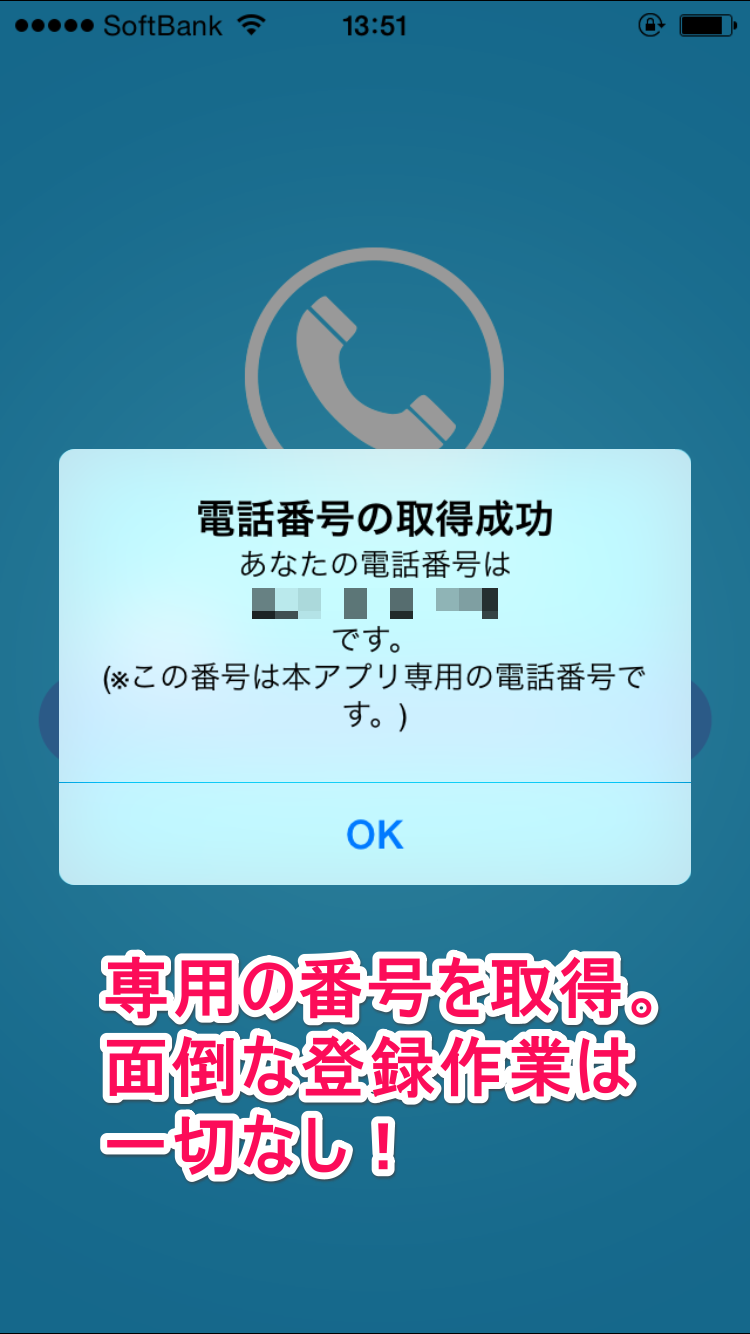Confirm the phone number dialog with OK
The image size is (750, 1334).
tap(375, 834)
